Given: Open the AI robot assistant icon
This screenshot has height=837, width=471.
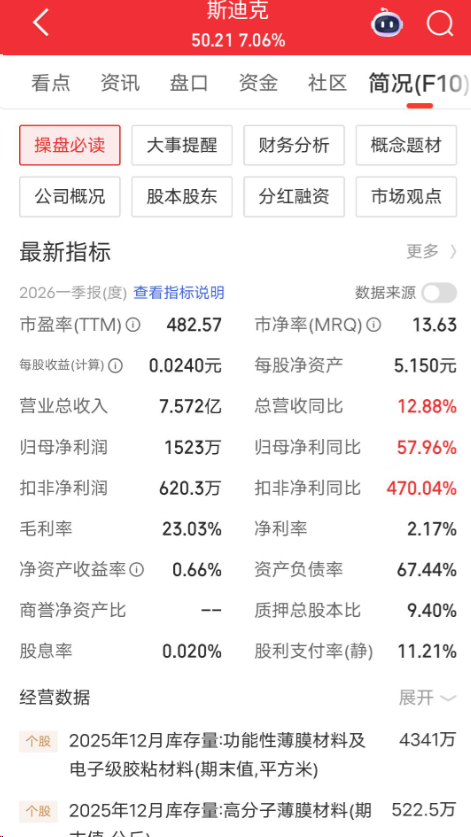Looking at the screenshot, I should [387, 23].
